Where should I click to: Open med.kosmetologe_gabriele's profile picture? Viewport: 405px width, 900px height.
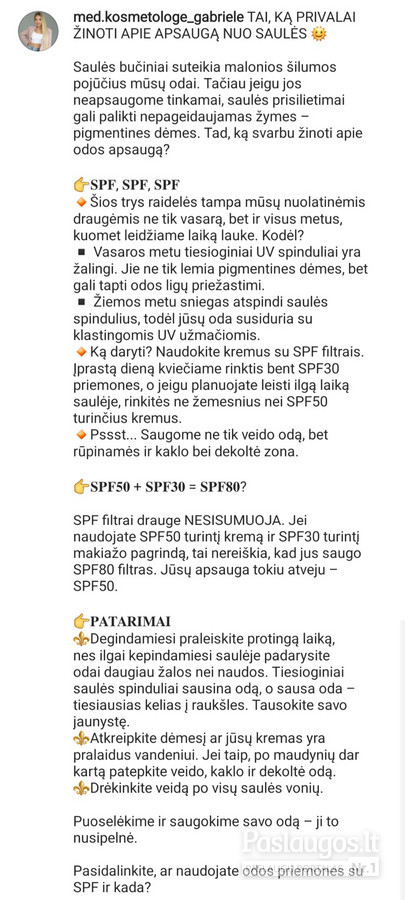pos(38,31)
